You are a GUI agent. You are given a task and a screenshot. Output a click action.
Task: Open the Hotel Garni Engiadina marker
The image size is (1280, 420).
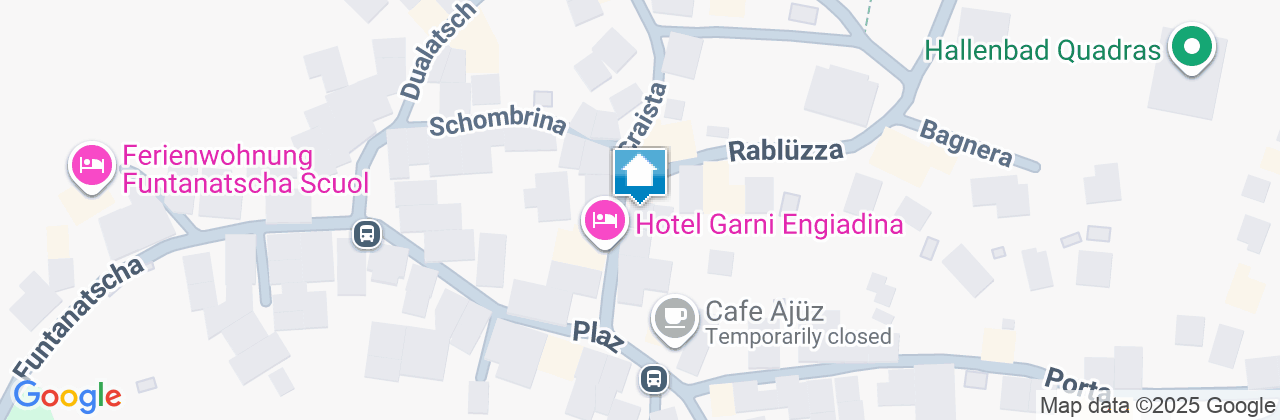[605, 221]
